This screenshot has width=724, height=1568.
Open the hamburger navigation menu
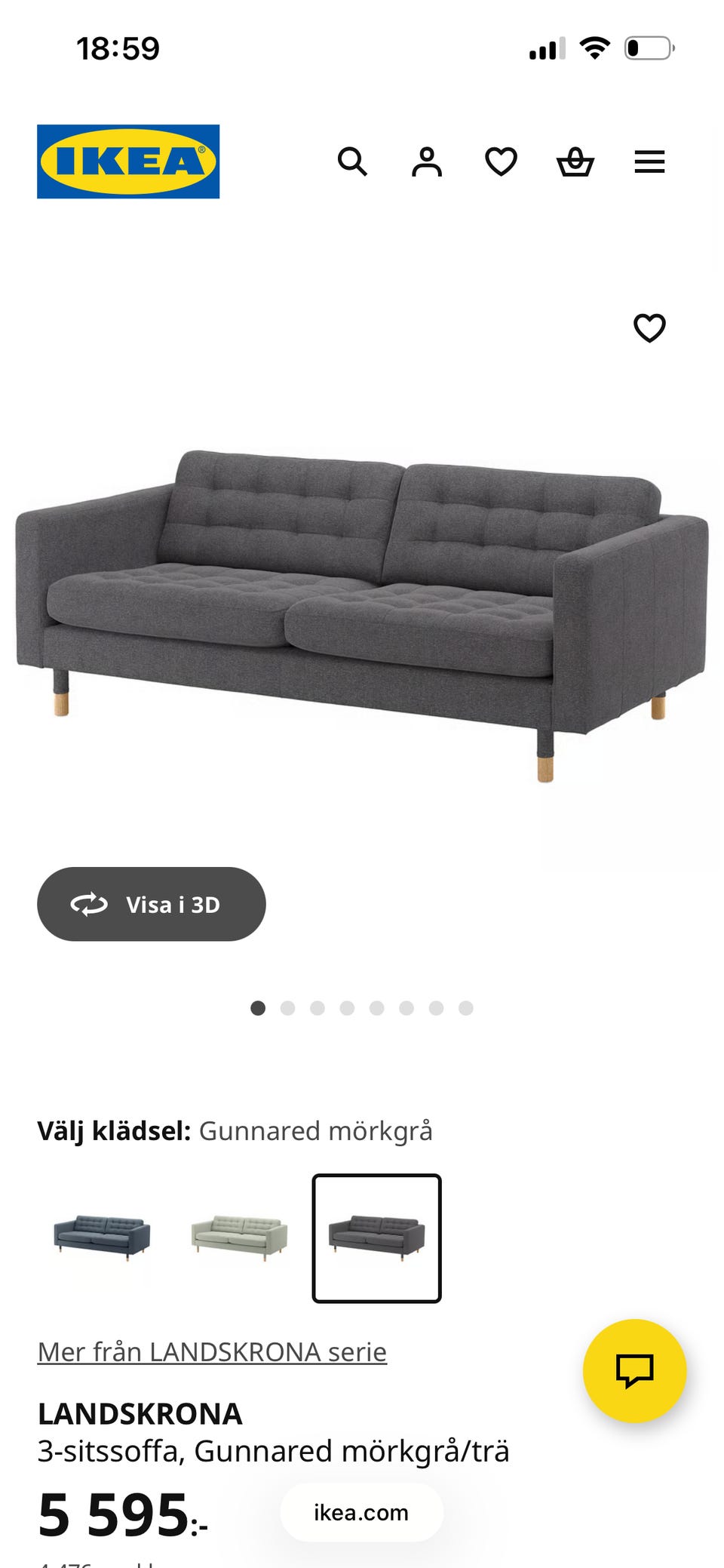click(x=649, y=161)
